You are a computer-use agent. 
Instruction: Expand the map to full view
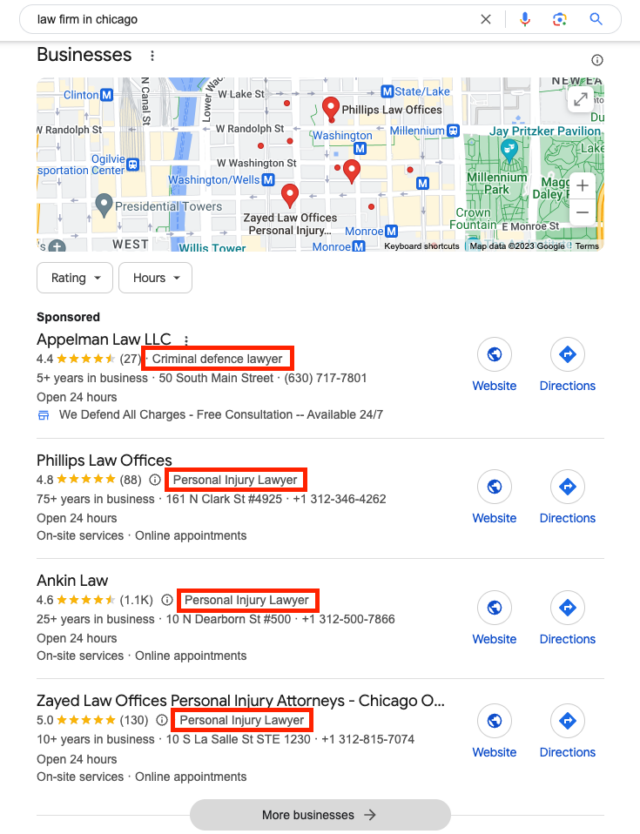(581, 99)
